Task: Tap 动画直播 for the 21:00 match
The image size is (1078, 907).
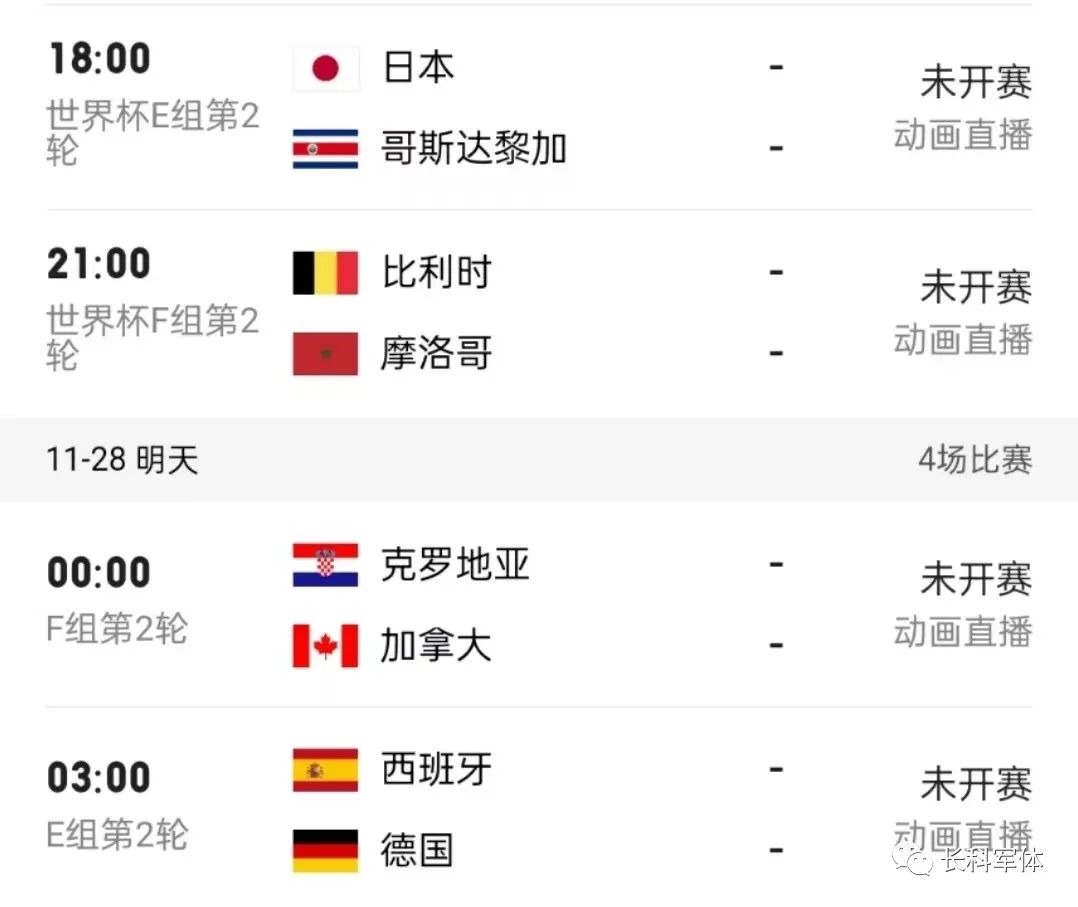Action: tap(962, 340)
